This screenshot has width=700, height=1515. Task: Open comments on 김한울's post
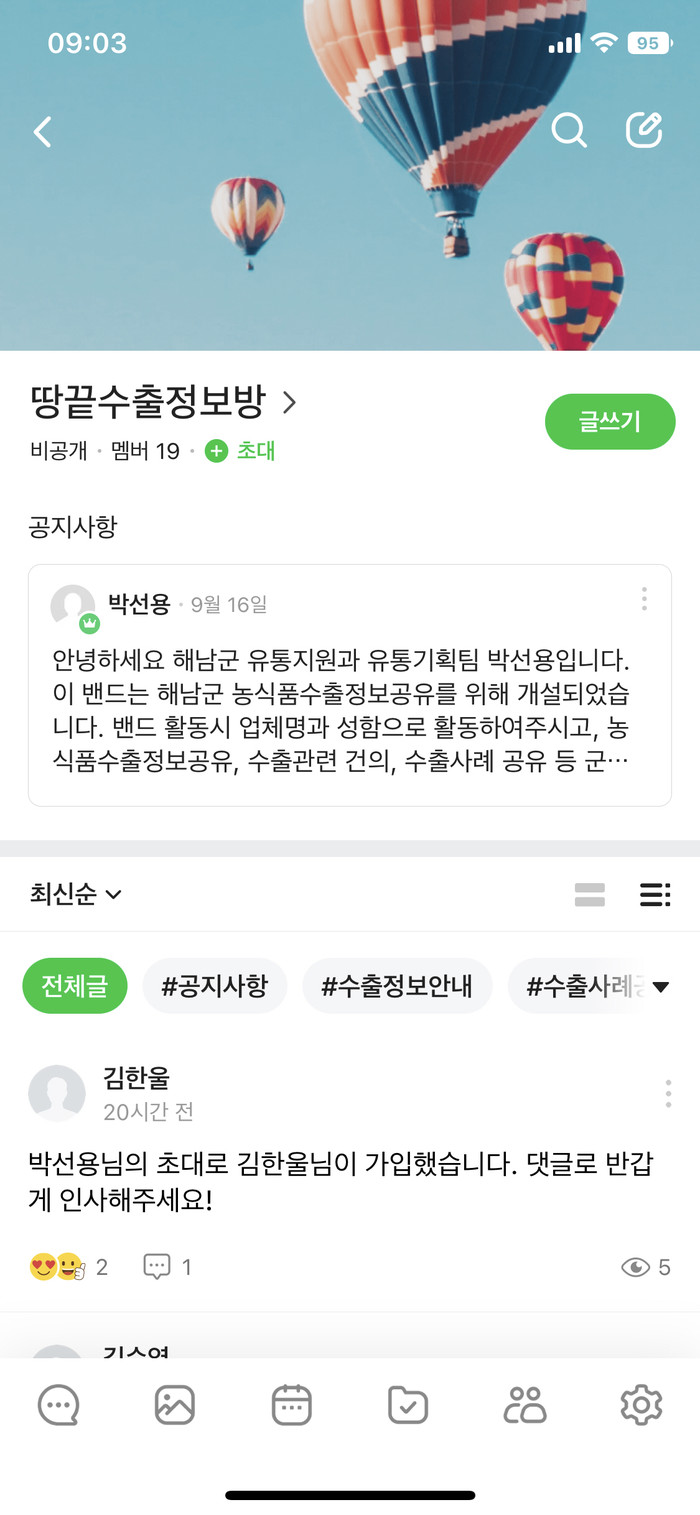[167, 1268]
